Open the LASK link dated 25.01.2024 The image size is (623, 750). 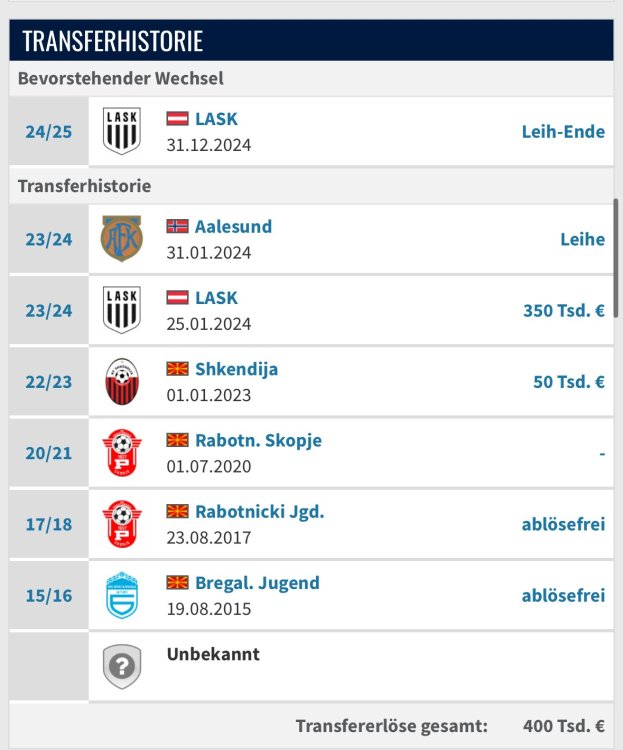pyautogui.click(x=216, y=298)
